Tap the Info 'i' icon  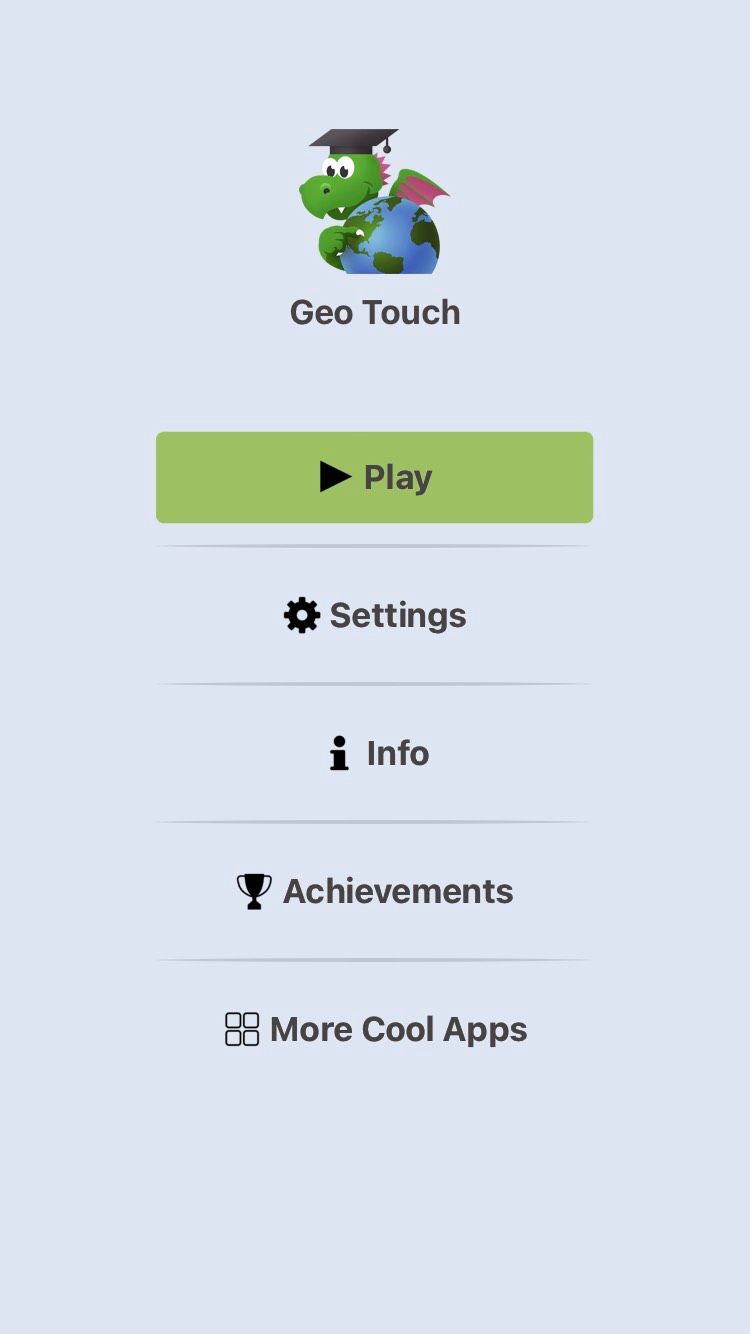339,753
